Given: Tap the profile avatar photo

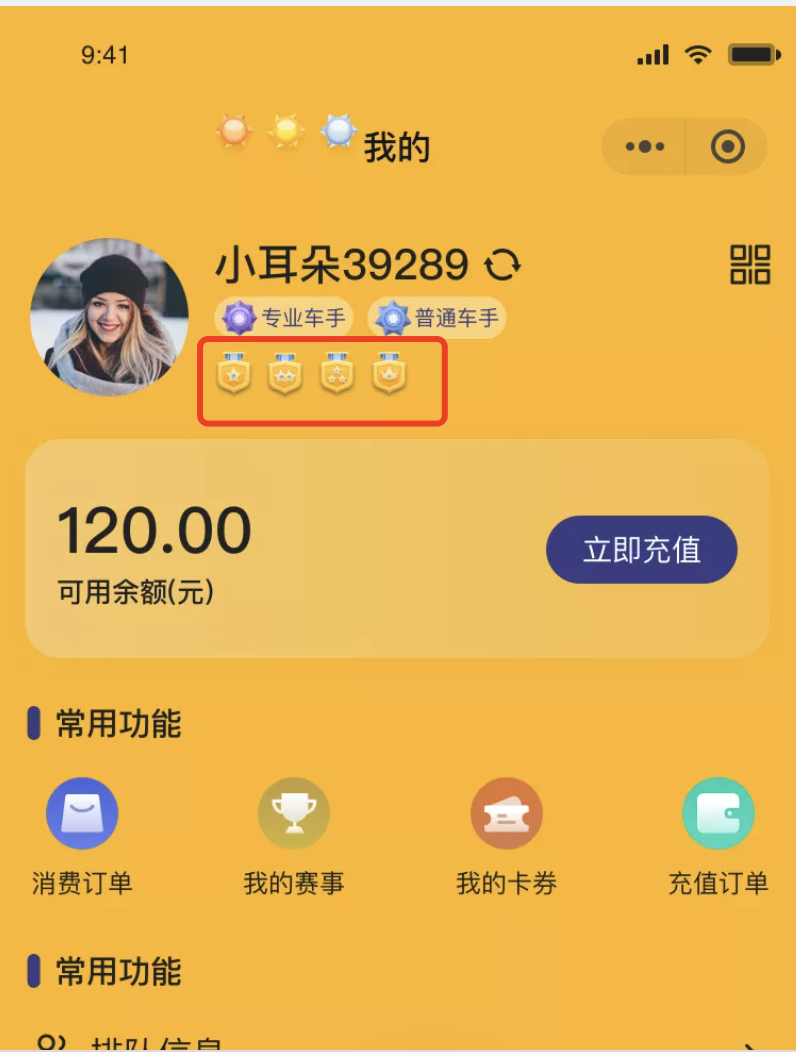Looking at the screenshot, I should 110,317.
